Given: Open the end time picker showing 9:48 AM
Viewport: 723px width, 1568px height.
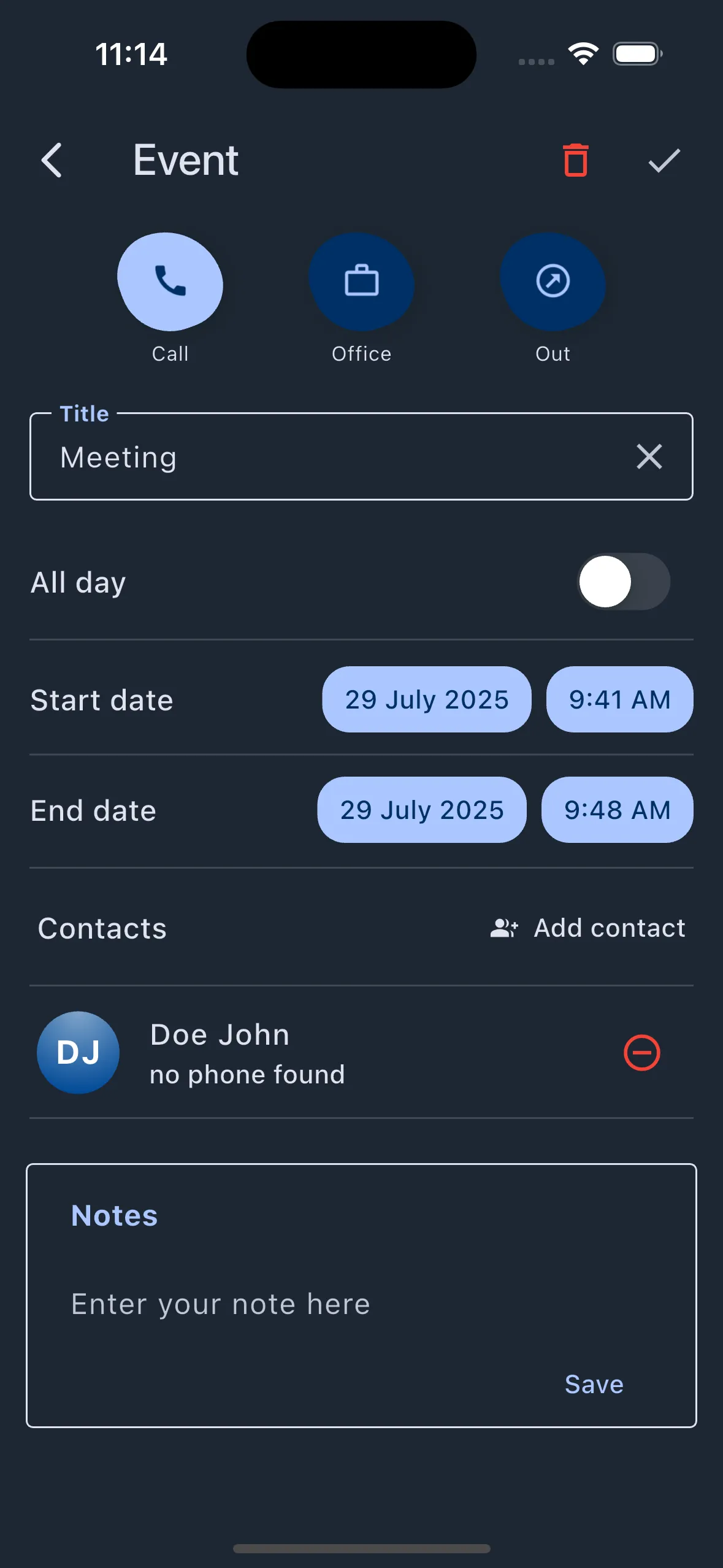Looking at the screenshot, I should pos(617,810).
